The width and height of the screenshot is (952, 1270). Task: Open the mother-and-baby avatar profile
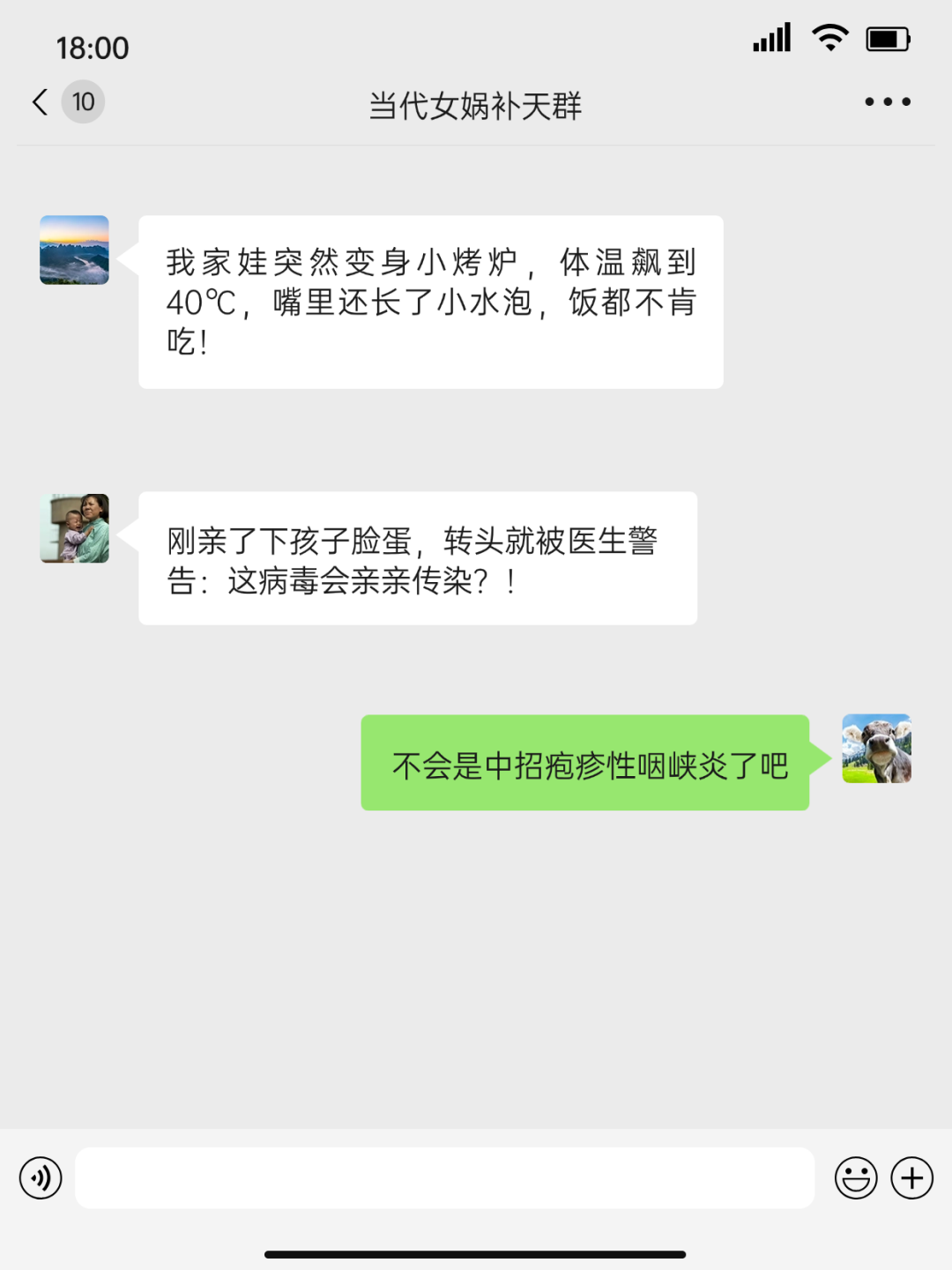pyautogui.click(x=75, y=528)
